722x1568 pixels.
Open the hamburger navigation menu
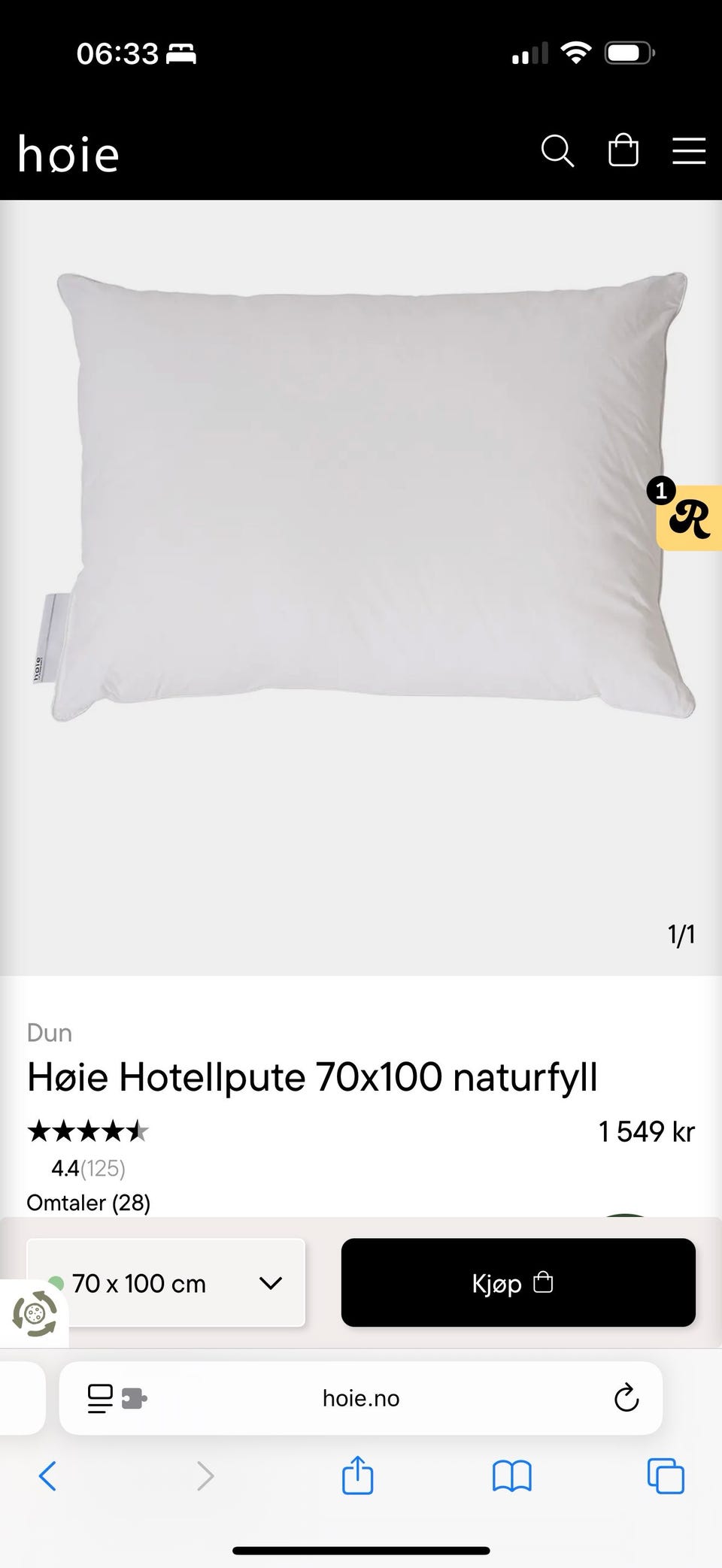click(x=688, y=151)
